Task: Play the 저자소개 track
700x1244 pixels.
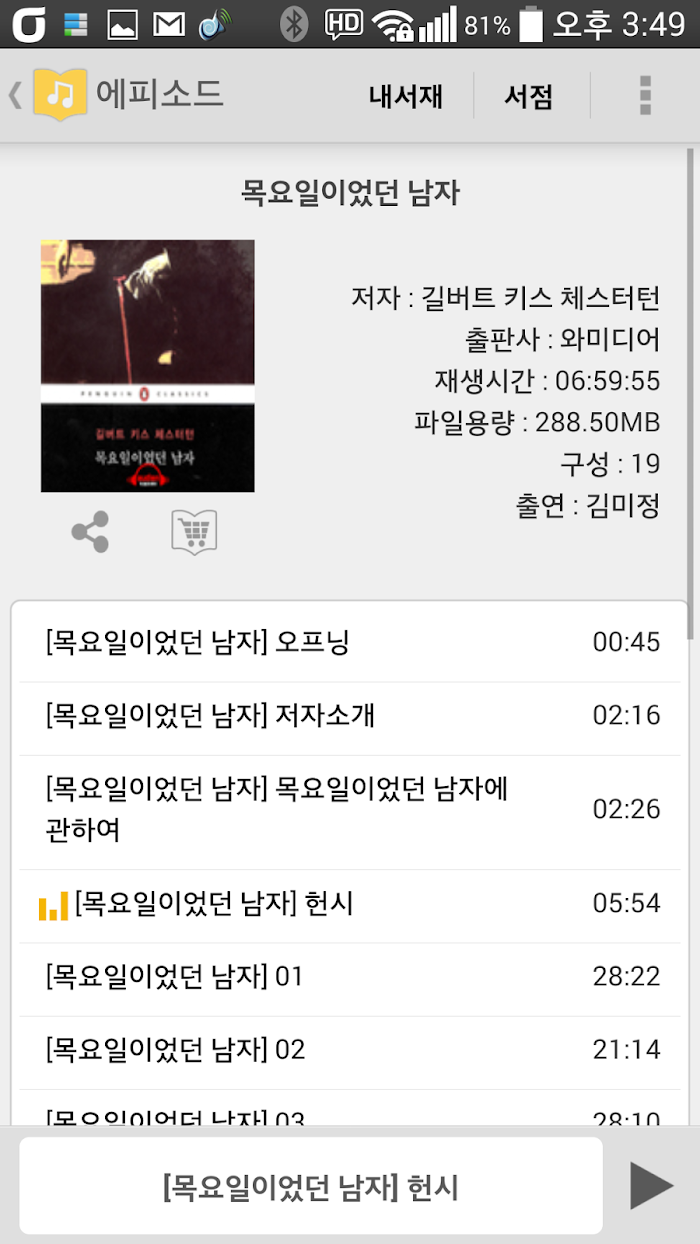Action: tap(350, 718)
